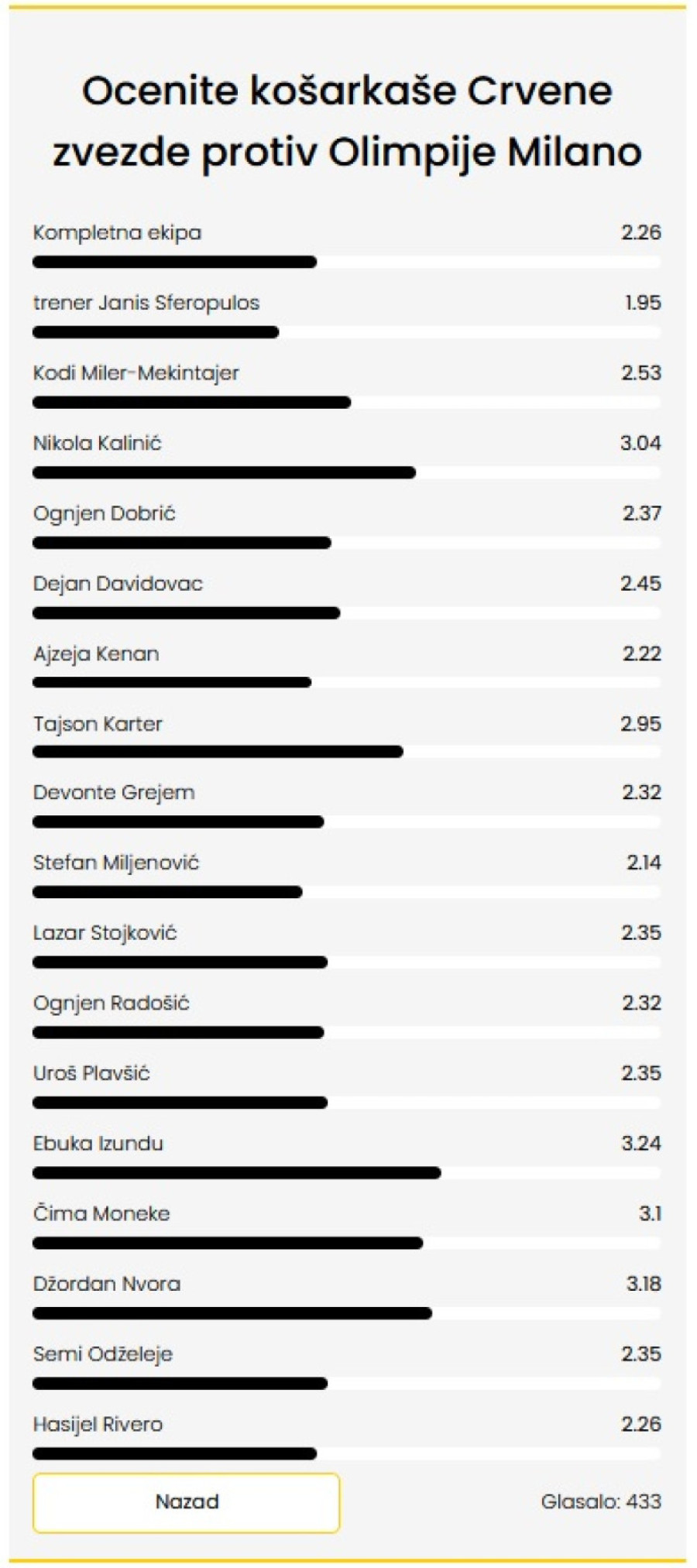Tap the Nazad button
The image size is (697, 1568).
coord(186,1501)
